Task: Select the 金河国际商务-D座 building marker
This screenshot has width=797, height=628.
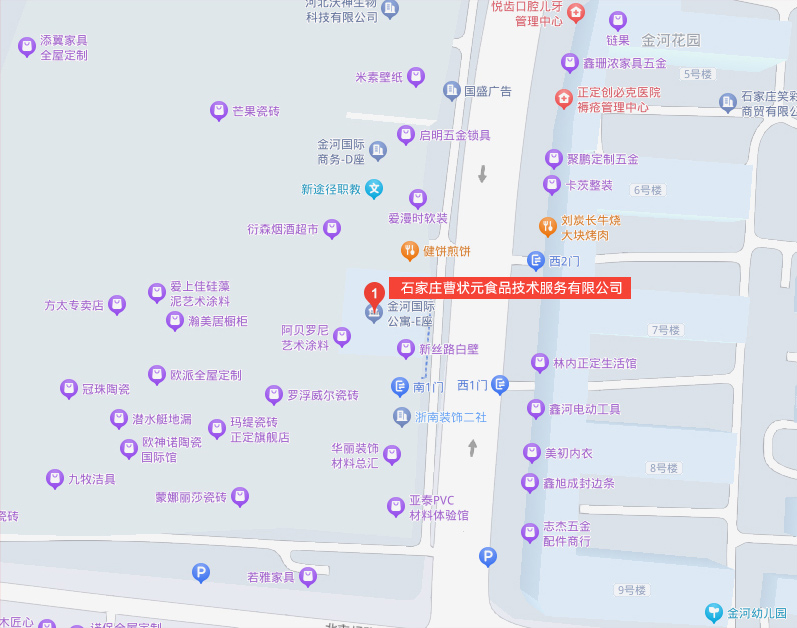Action: coord(377,151)
